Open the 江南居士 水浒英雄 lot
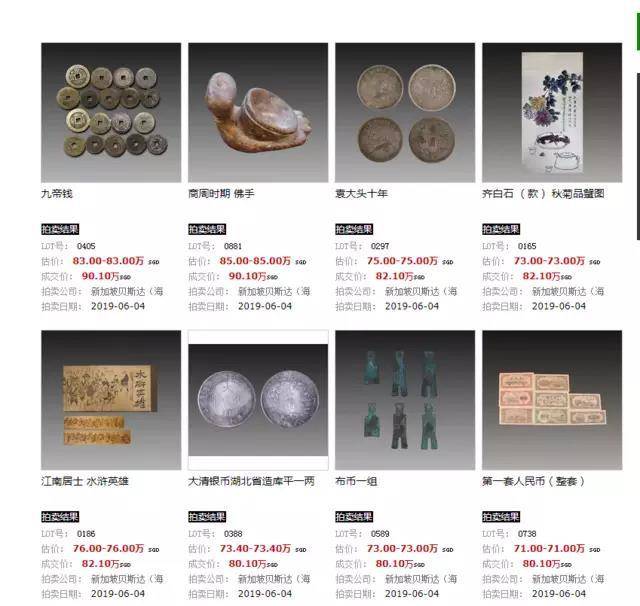The width and height of the screenshot is (640, 606). (110, 400)
